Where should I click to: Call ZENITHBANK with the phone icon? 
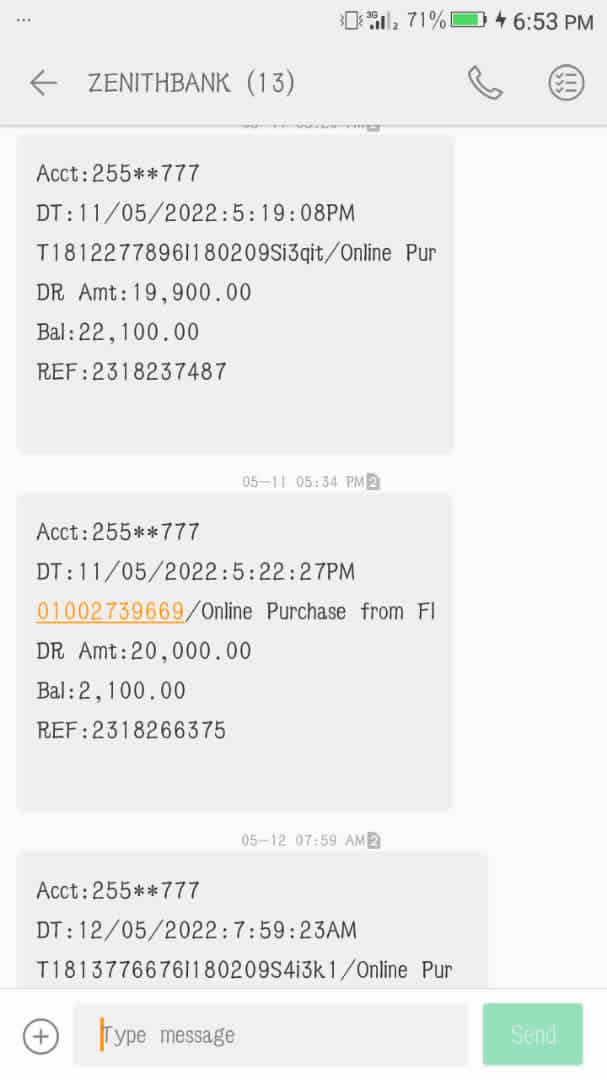click(x=485, y=83)
